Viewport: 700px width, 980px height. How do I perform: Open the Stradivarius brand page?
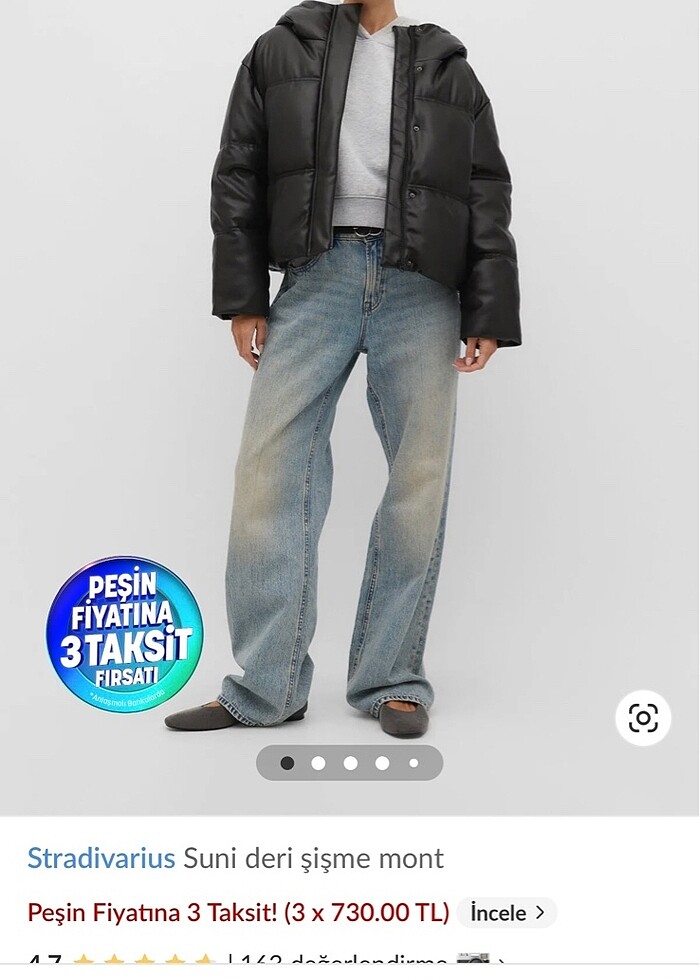pos(101,858)
